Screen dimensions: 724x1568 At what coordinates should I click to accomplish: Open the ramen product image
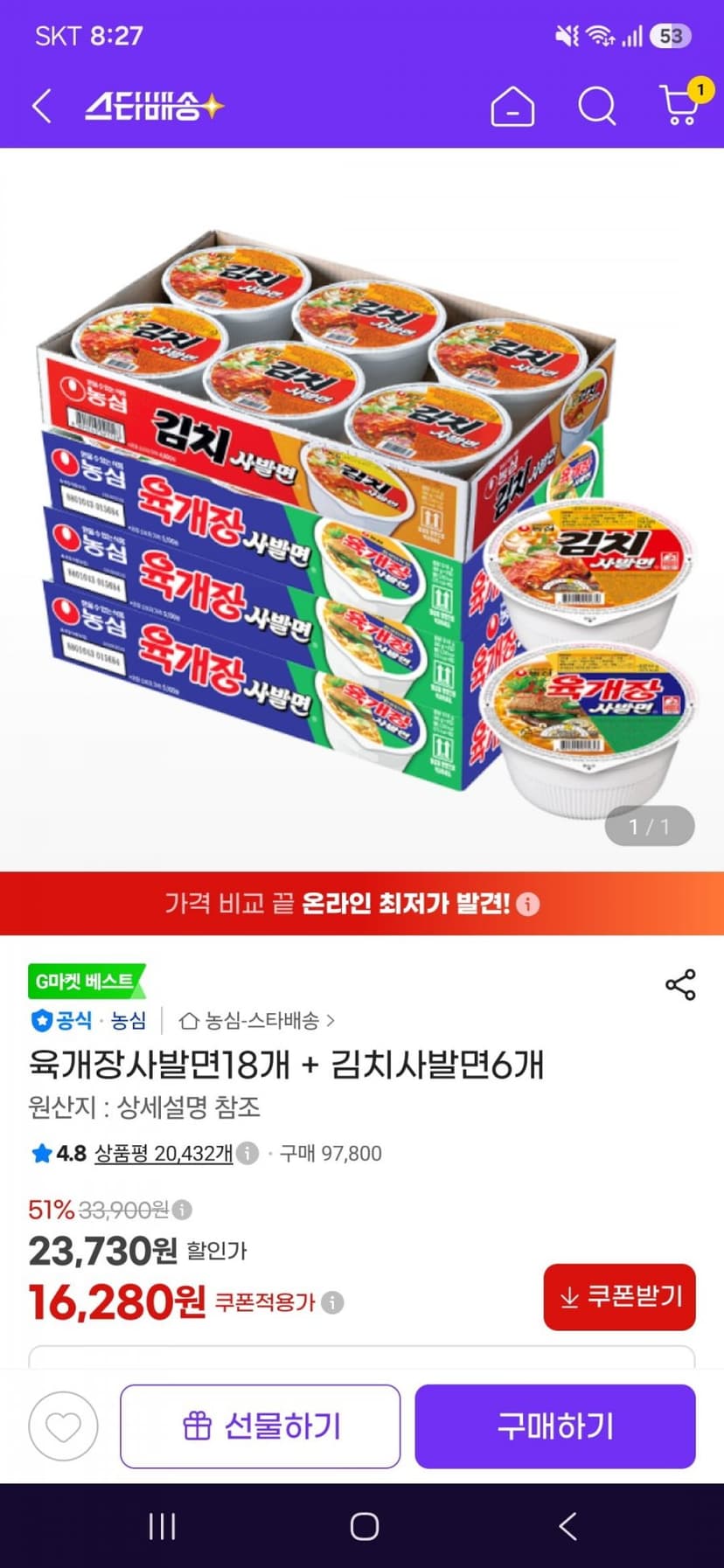tap(362, 509)
